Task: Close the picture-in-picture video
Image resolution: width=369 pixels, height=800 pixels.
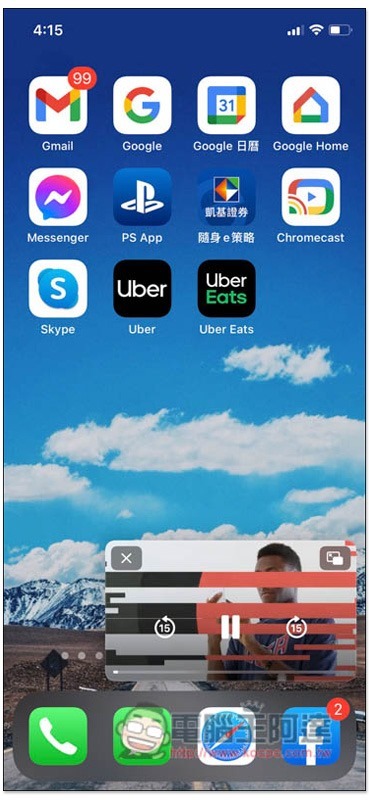Action: 126,559
